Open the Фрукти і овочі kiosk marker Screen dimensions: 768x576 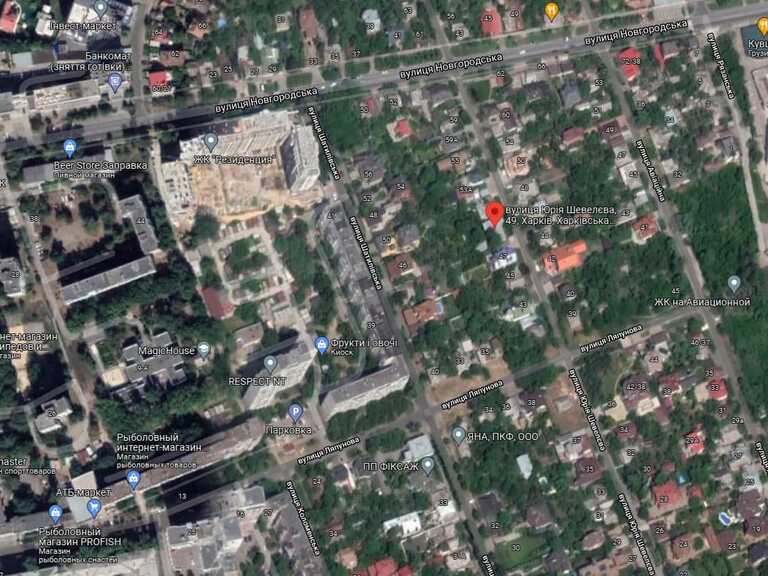[321, 346]
